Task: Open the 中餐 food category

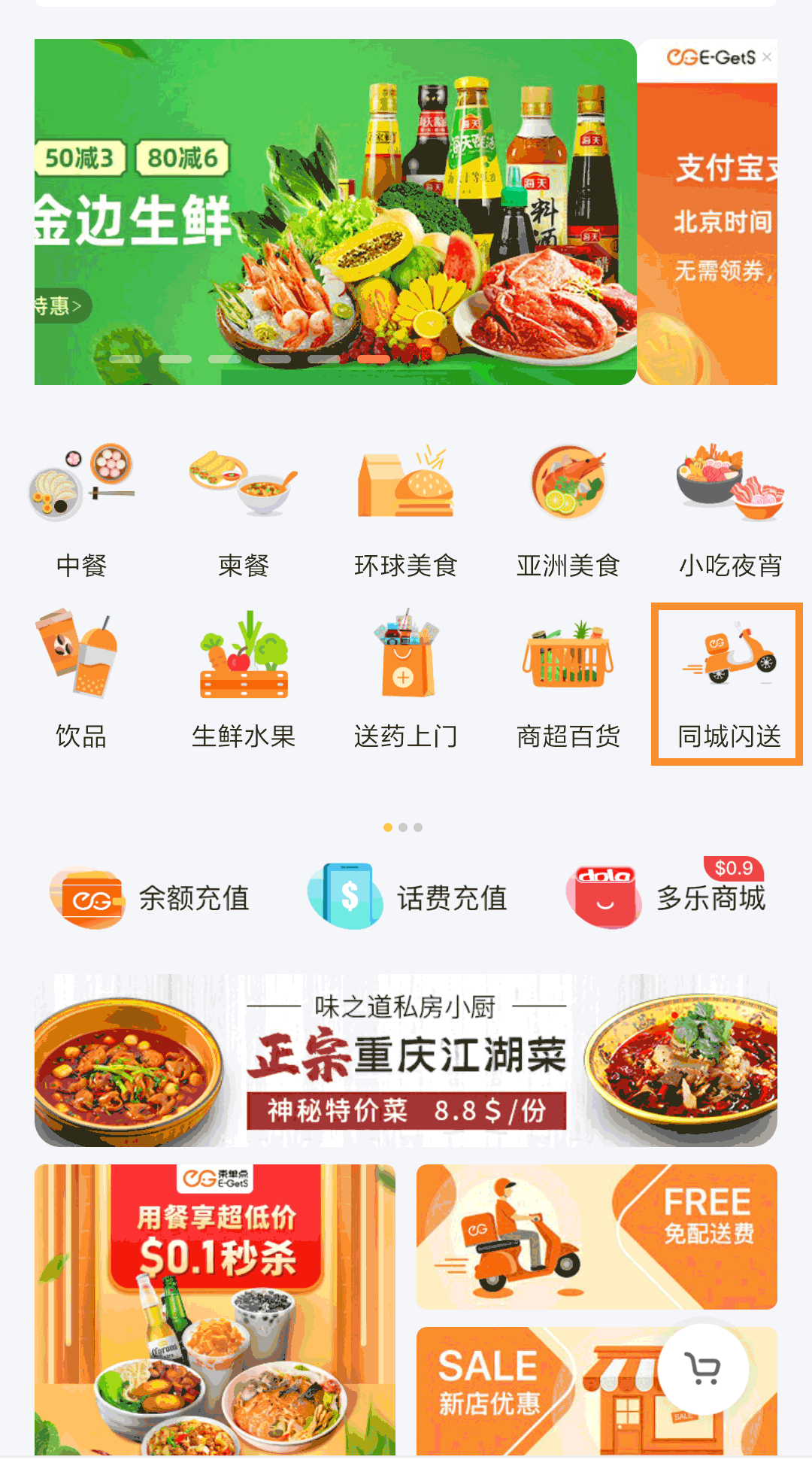Action: click(x=81, y=511)
